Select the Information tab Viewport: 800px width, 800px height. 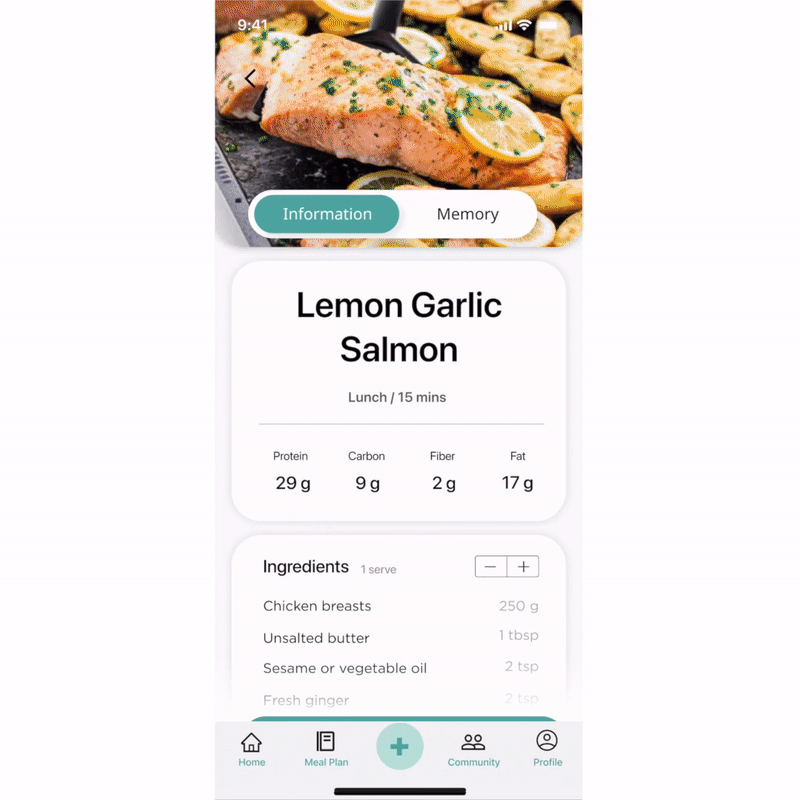point(327,214)
